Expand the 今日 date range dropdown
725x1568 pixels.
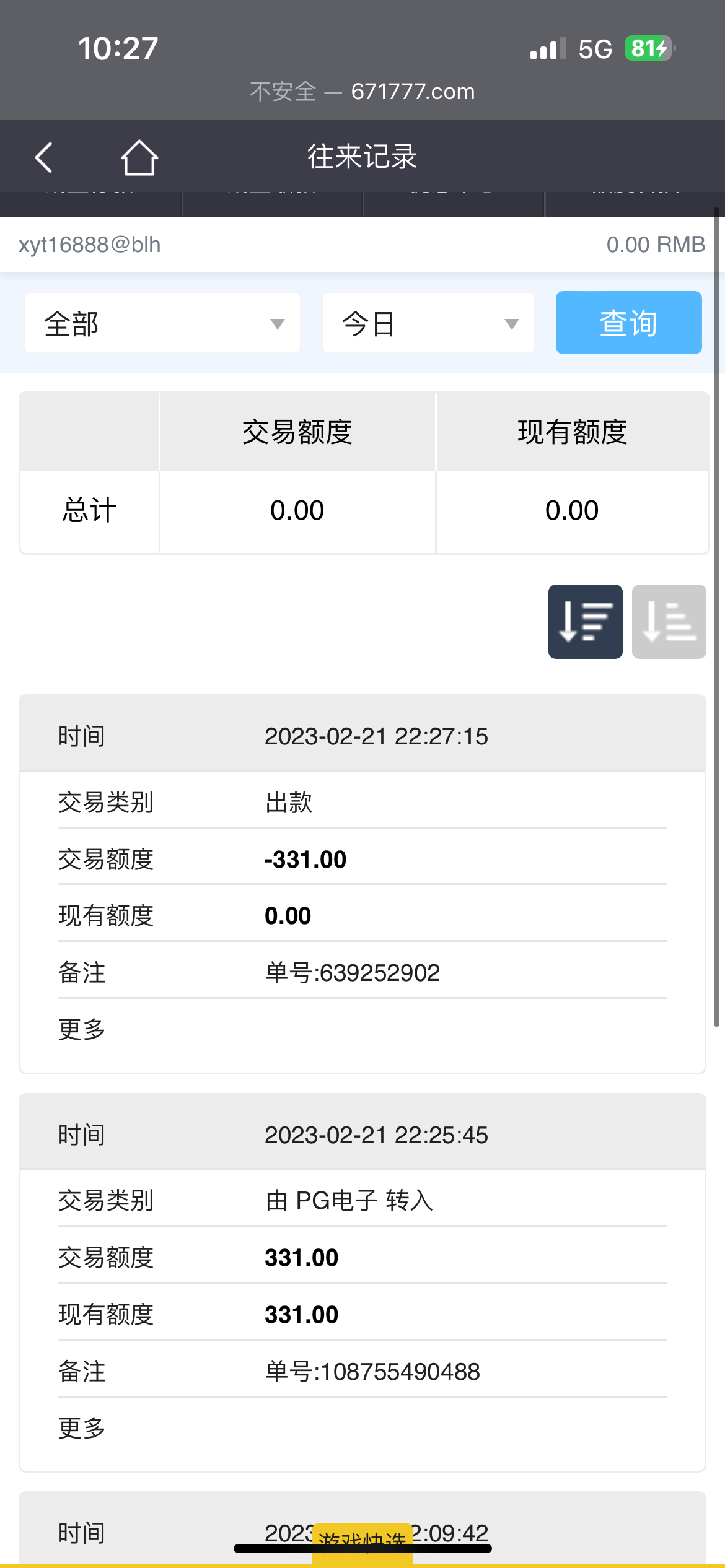click(428, 323)
